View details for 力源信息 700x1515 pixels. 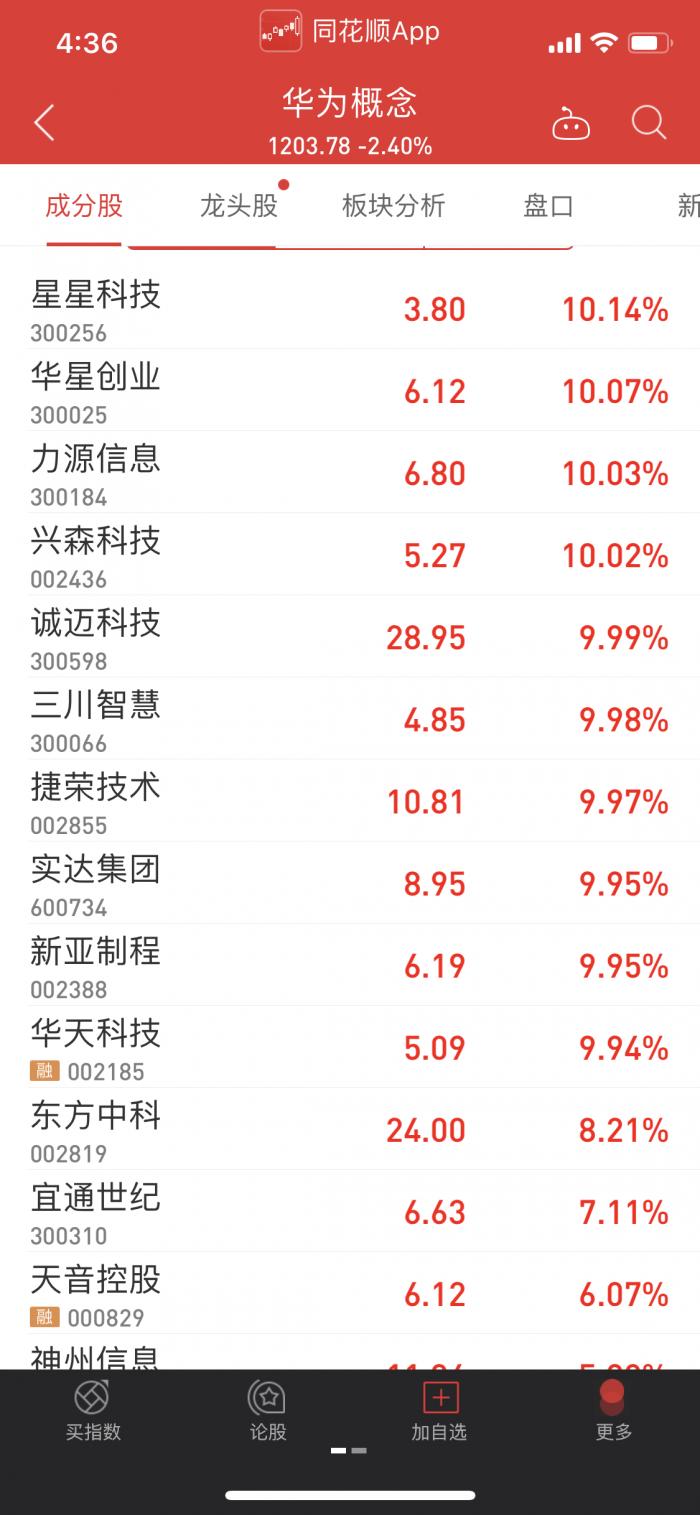click(x=350, y=472)
